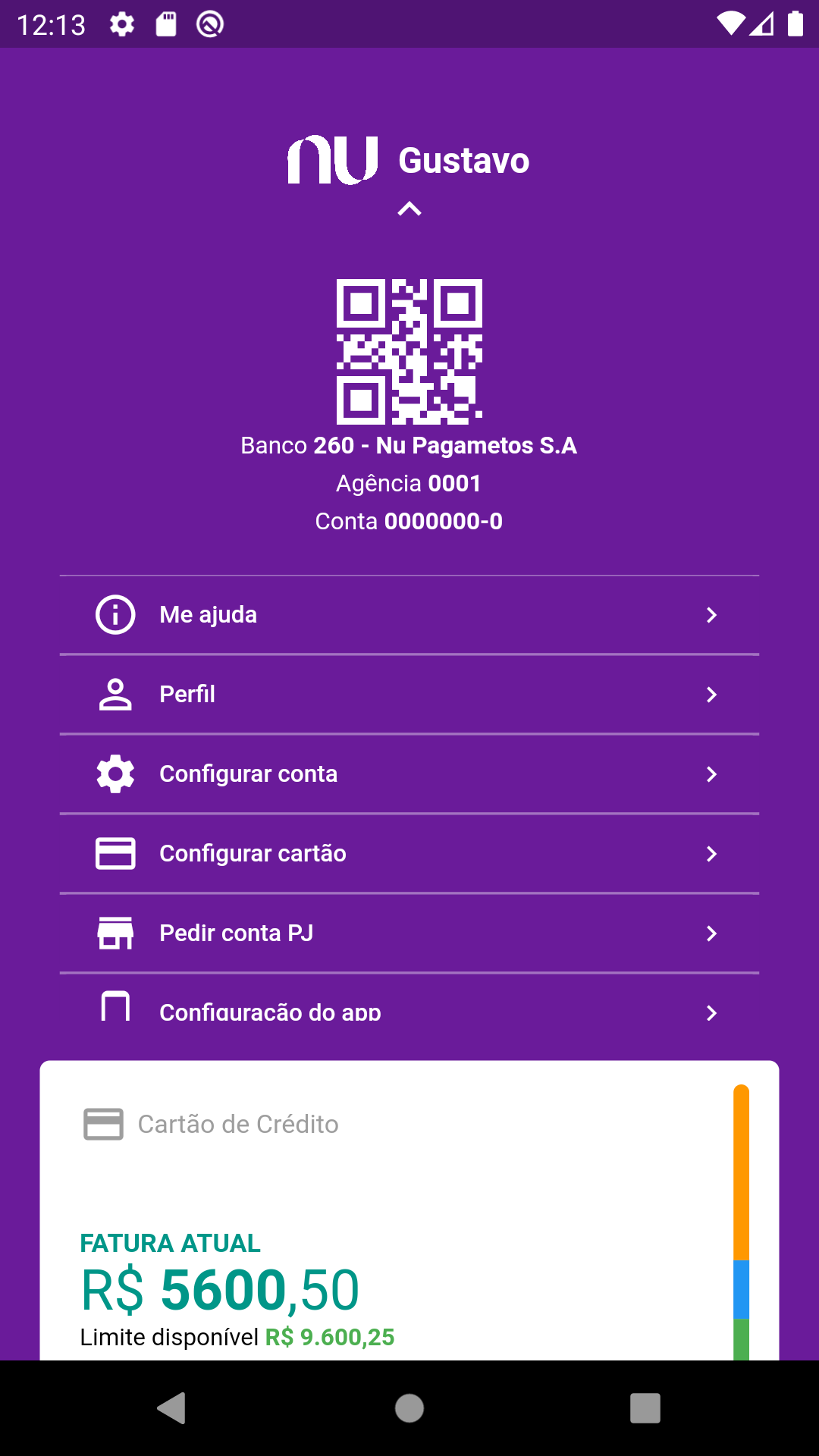Open the Configurar conta menu entry

[249, 773]
